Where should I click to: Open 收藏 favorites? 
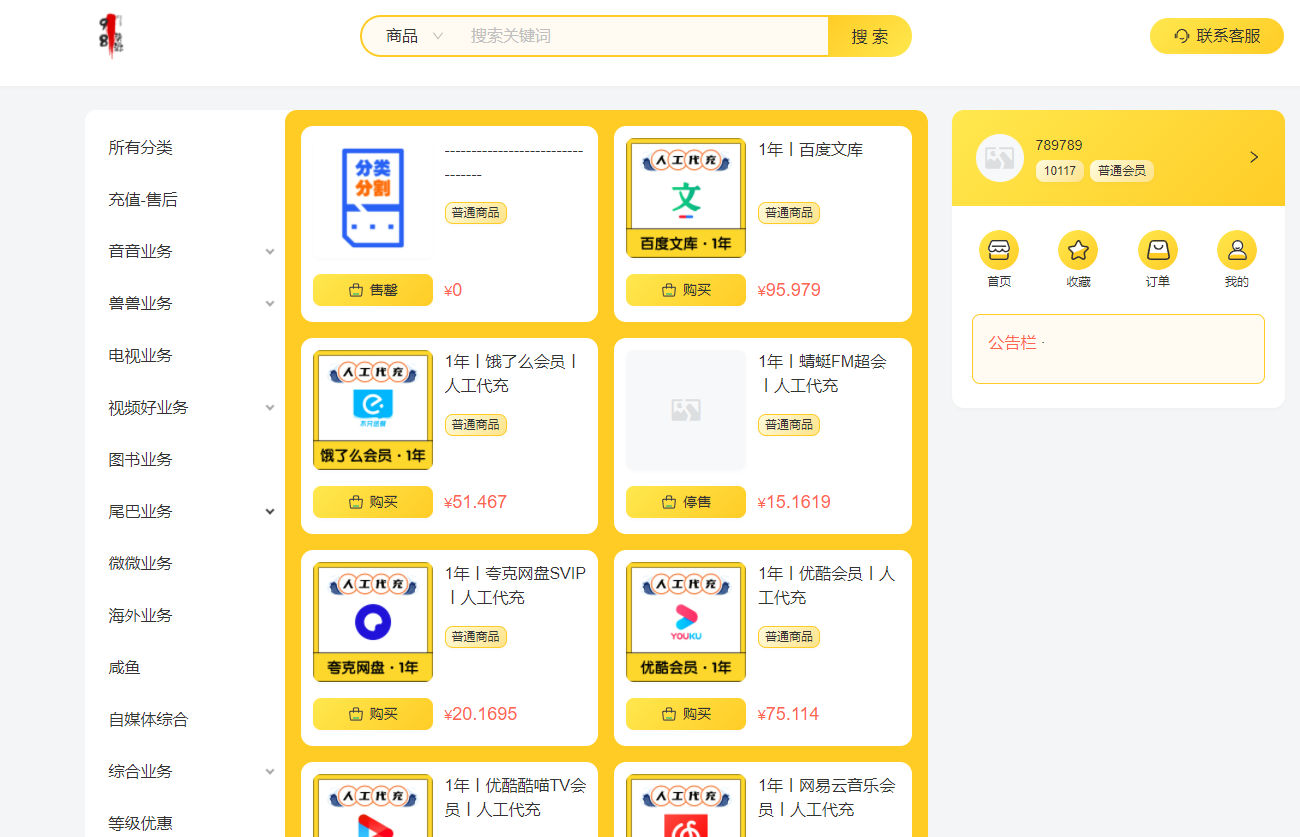(1078, 259)
